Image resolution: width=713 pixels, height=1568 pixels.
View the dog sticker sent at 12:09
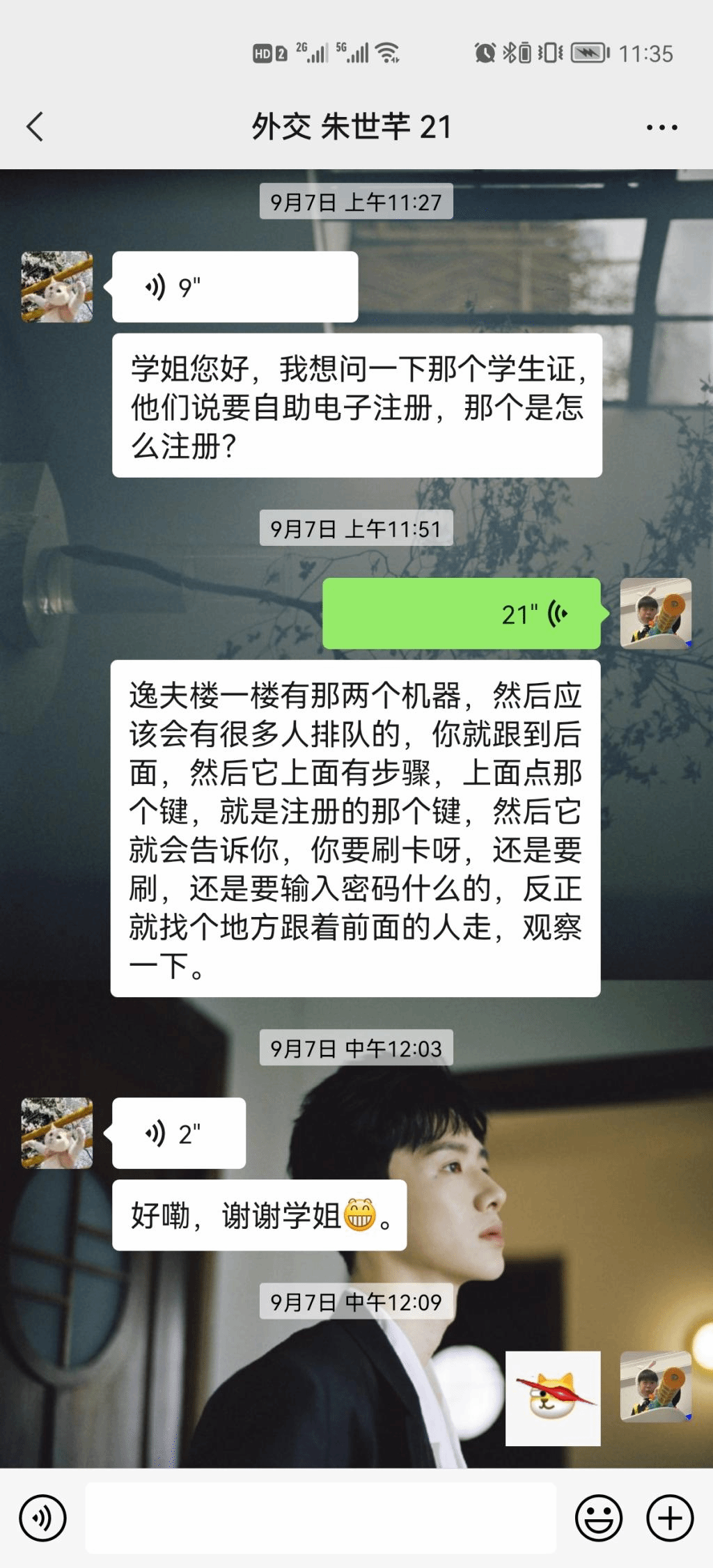(x=553, y=1398)
